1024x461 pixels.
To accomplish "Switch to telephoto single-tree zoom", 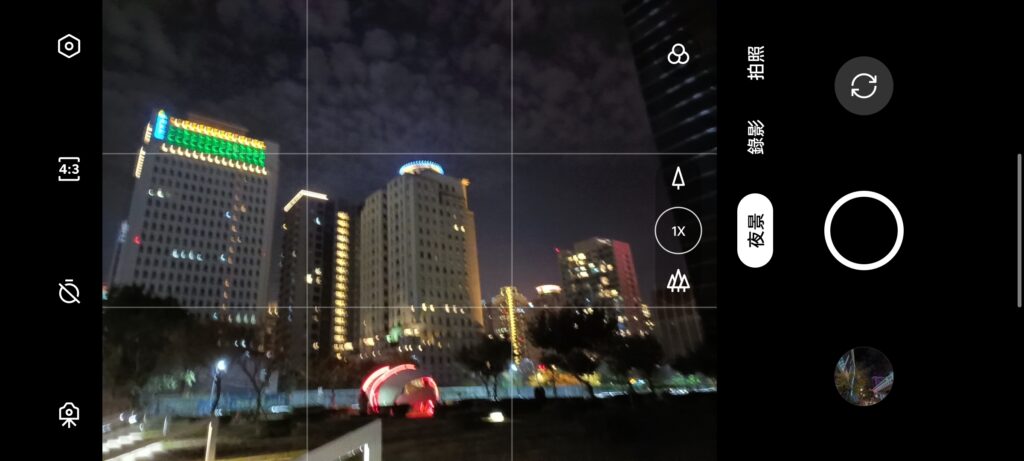I will click(678, 179).
